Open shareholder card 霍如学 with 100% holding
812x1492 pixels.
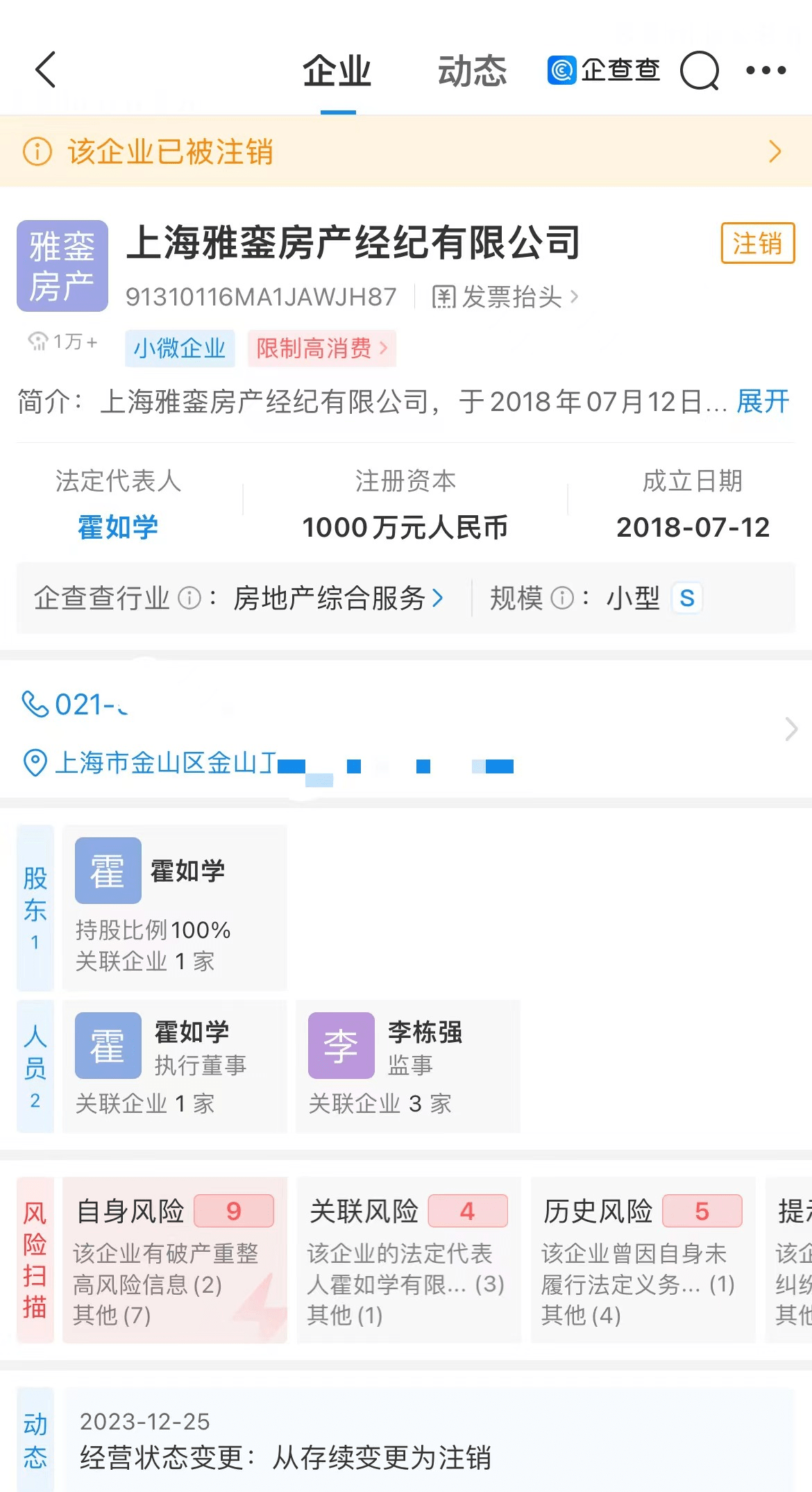[x=174, y=907]
